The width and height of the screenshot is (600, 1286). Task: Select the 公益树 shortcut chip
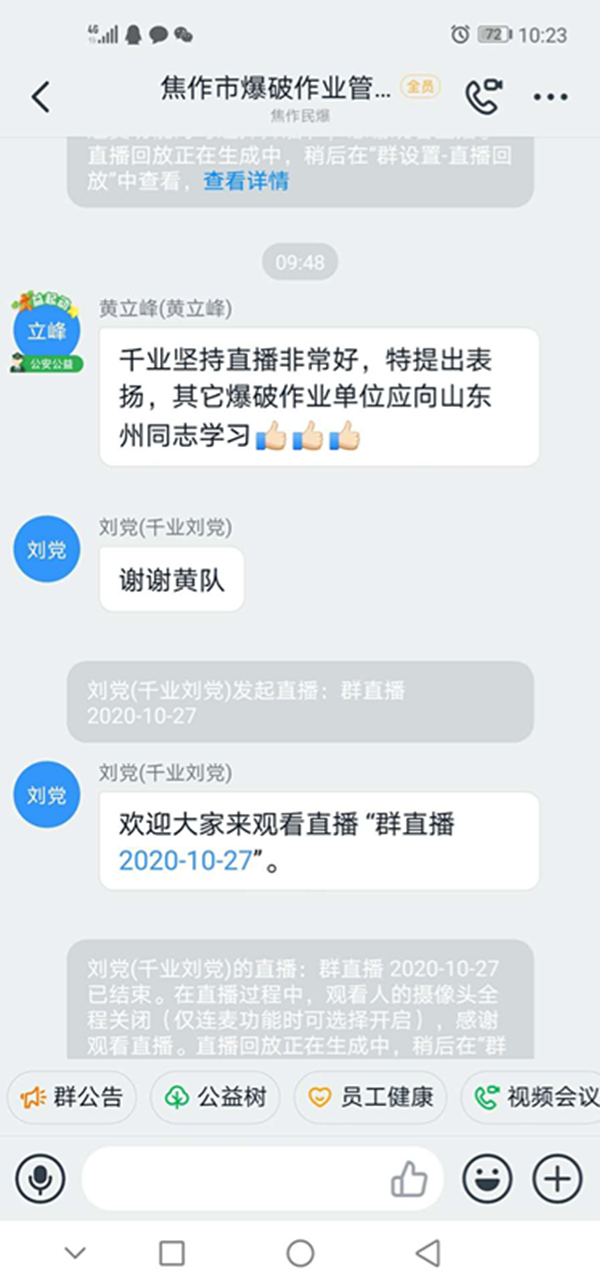215,1097
